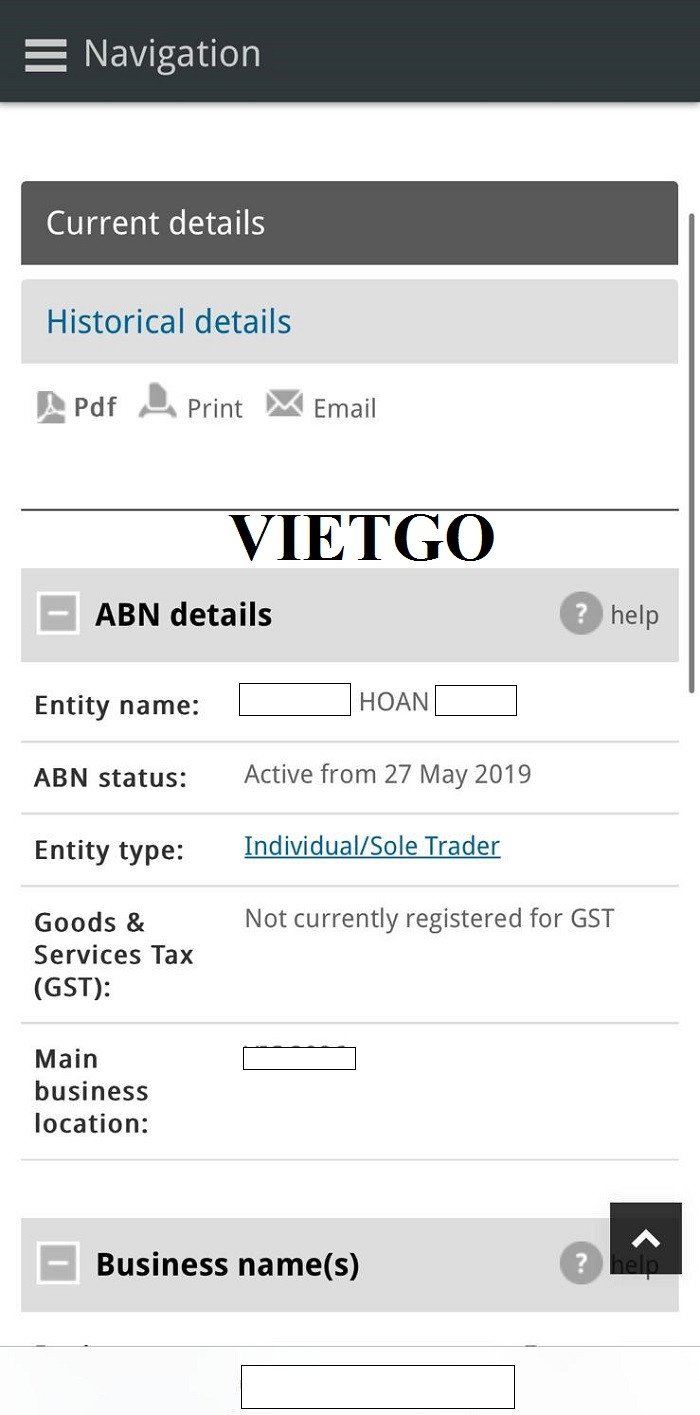Collapse the Business name(s) section

pos(57,1264)
